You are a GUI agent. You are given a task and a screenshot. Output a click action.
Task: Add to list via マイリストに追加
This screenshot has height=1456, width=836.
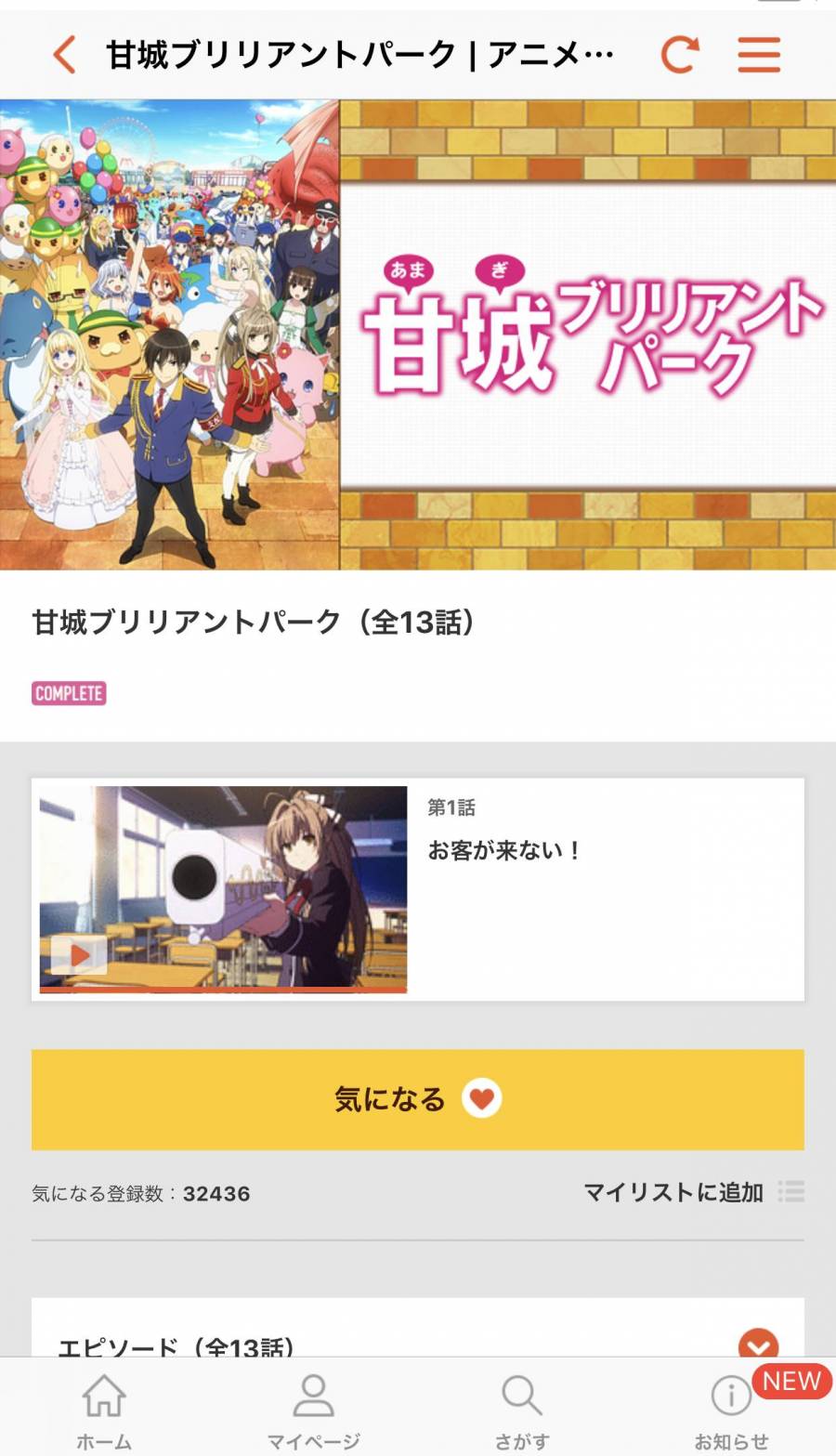pyautogui.click(x=692, y=1192)
